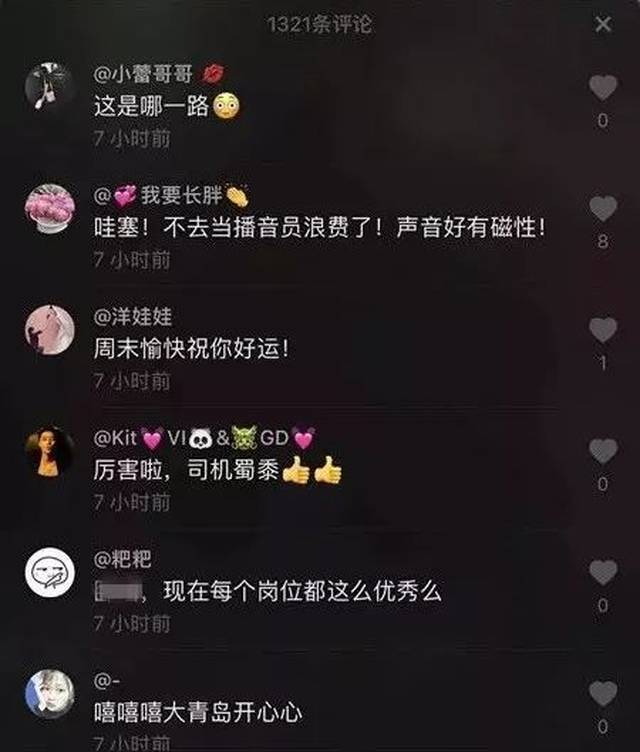Open 洋娃娃's avatar
The height and width of the screenshot is (752, 640).
point(49,329)
